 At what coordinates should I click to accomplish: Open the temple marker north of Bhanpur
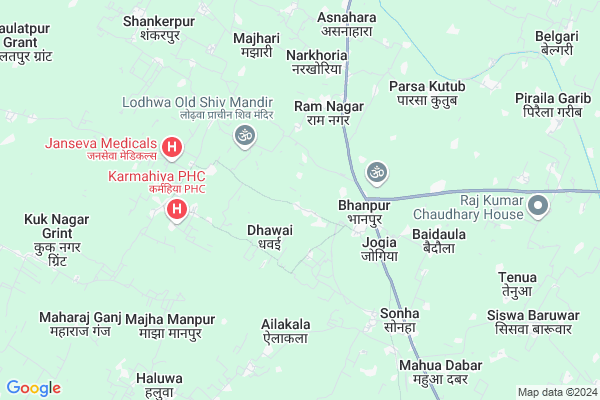[376, 172]
